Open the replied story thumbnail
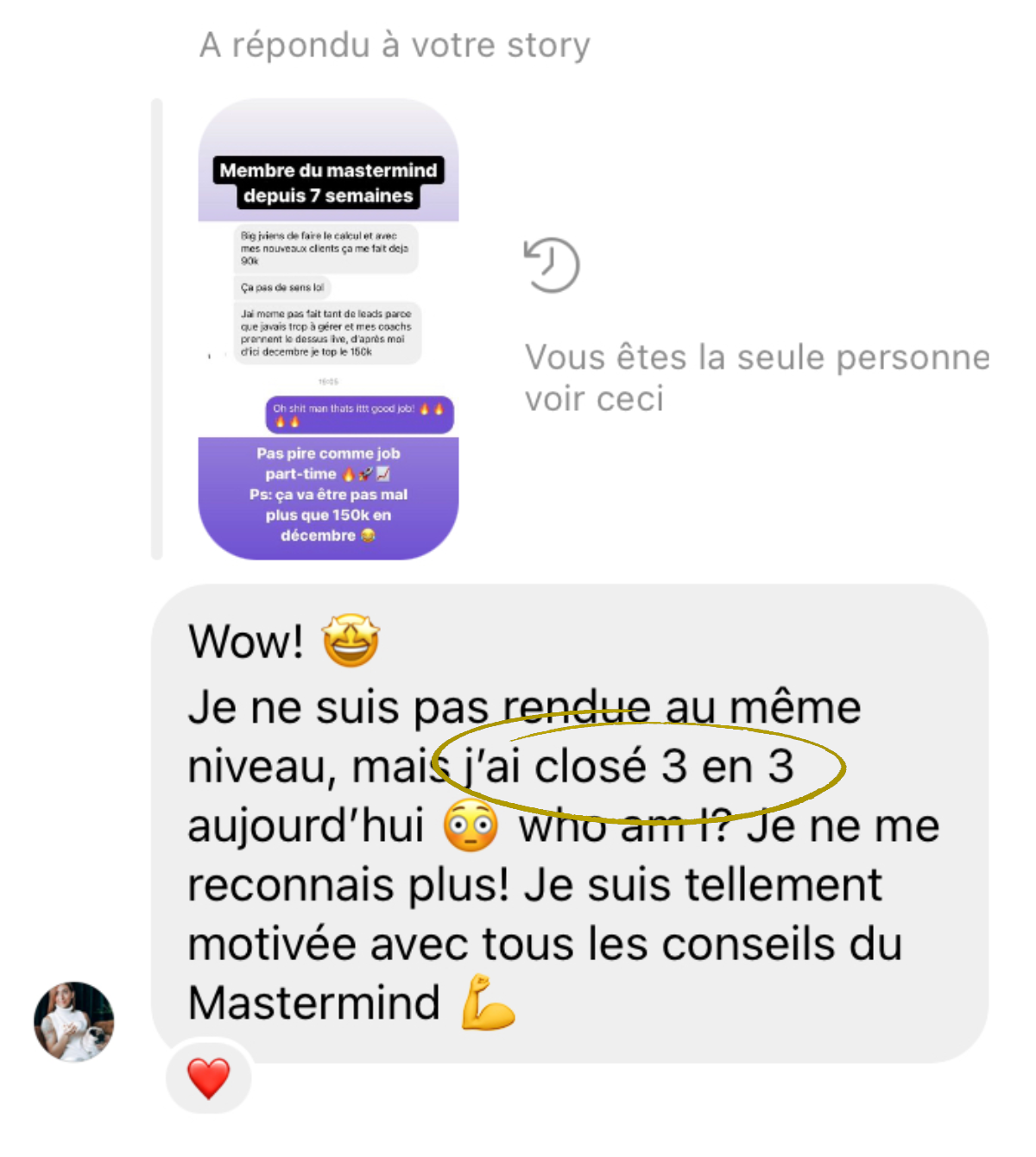The width and height of the screenshot is (1036, 1157). (x=328, y=329)
